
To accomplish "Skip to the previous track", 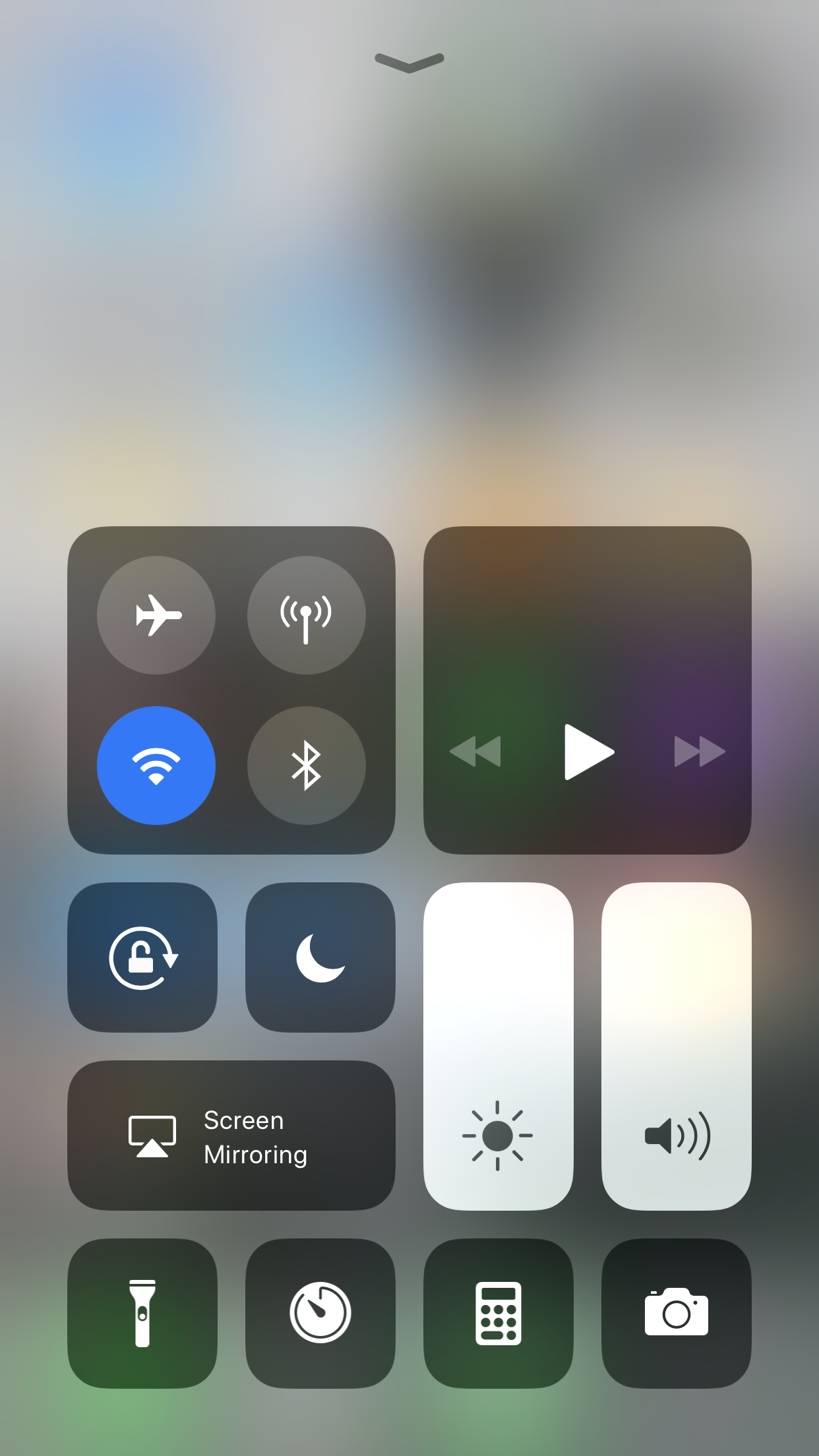I will [475, 752].
